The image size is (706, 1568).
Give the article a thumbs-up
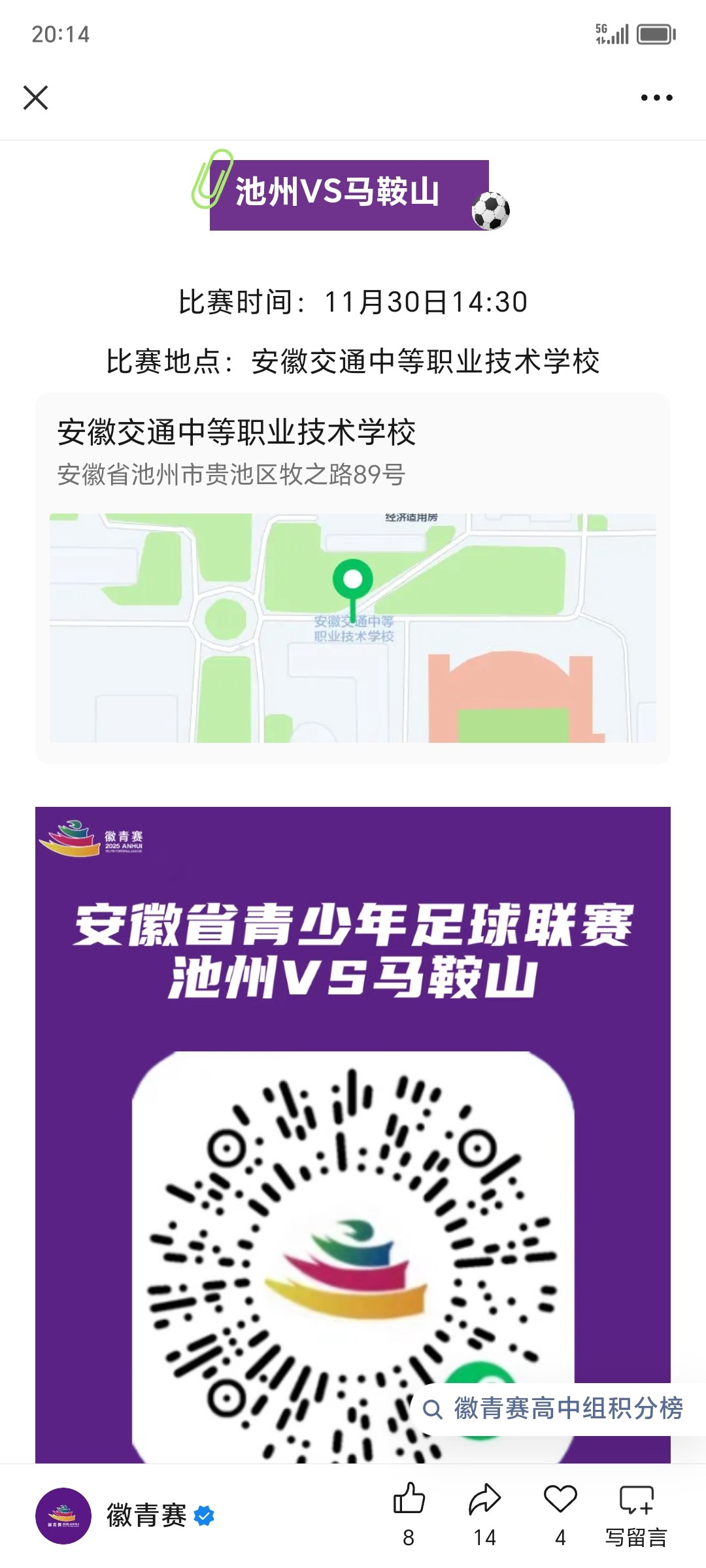point(409,1500)
